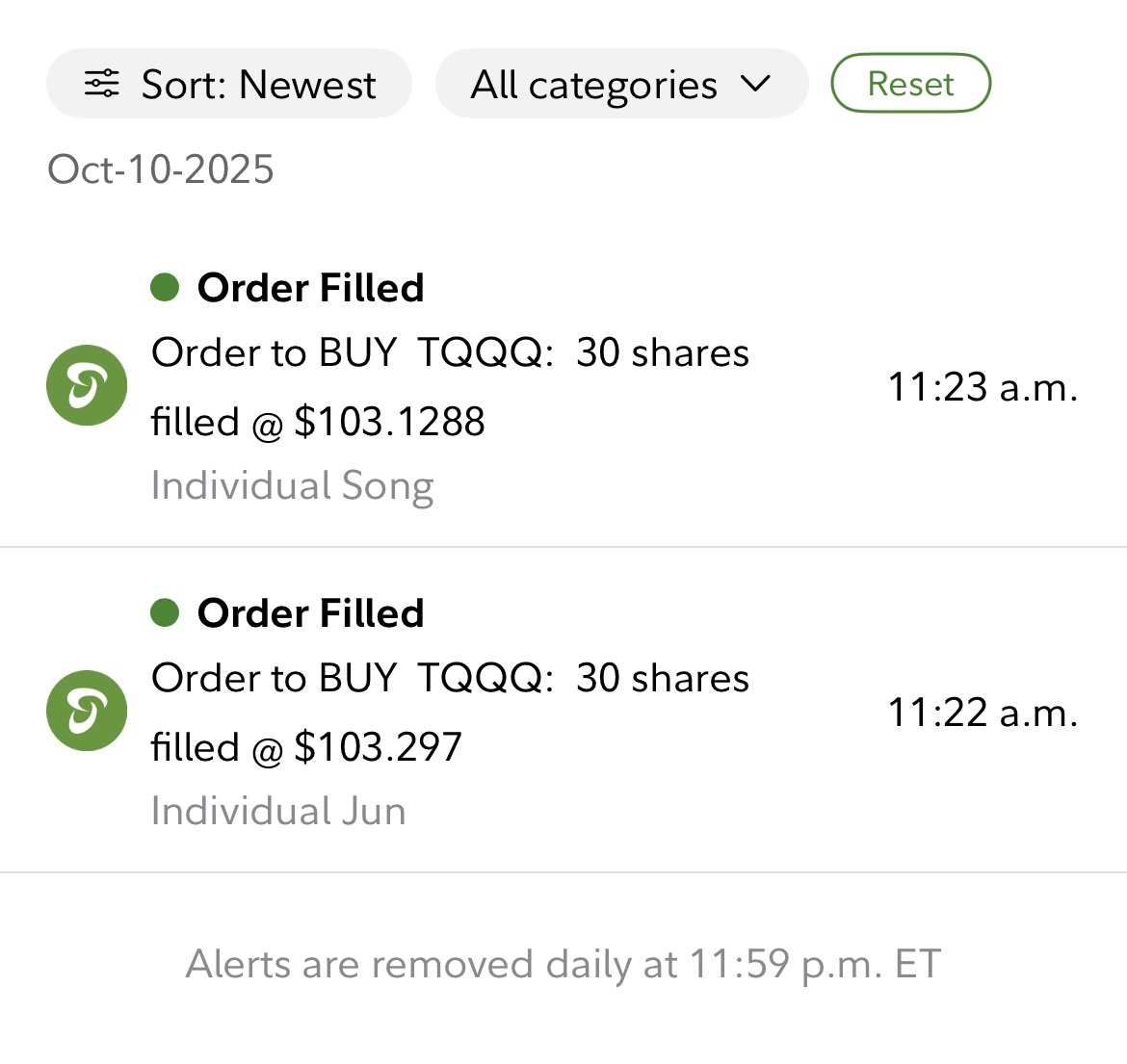1127x1064 pixels.
Task: Expand the All categories dropdown
Action: 621,85
